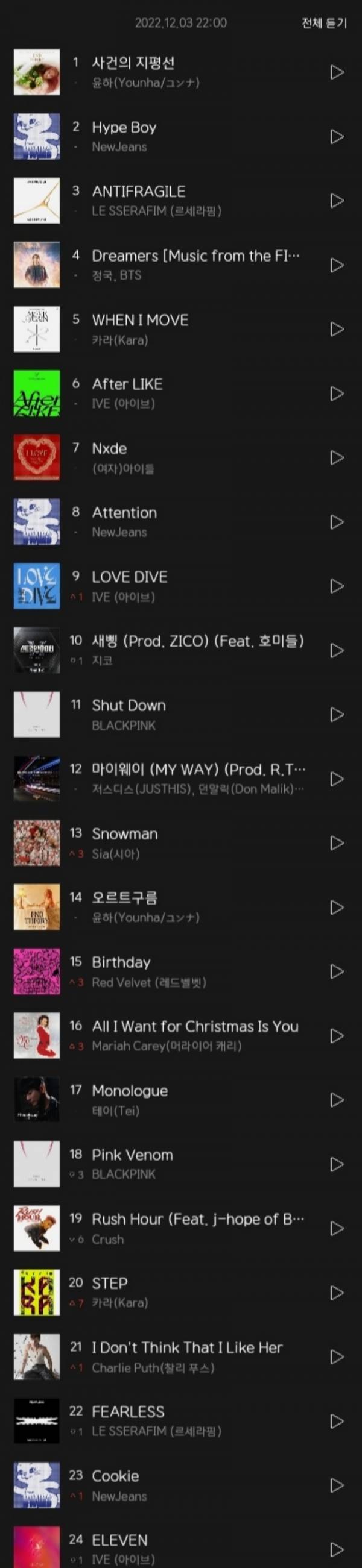The width and height of the screenshot is (362, 1568).
Task: Select the Attention song row
Action: 195,522
